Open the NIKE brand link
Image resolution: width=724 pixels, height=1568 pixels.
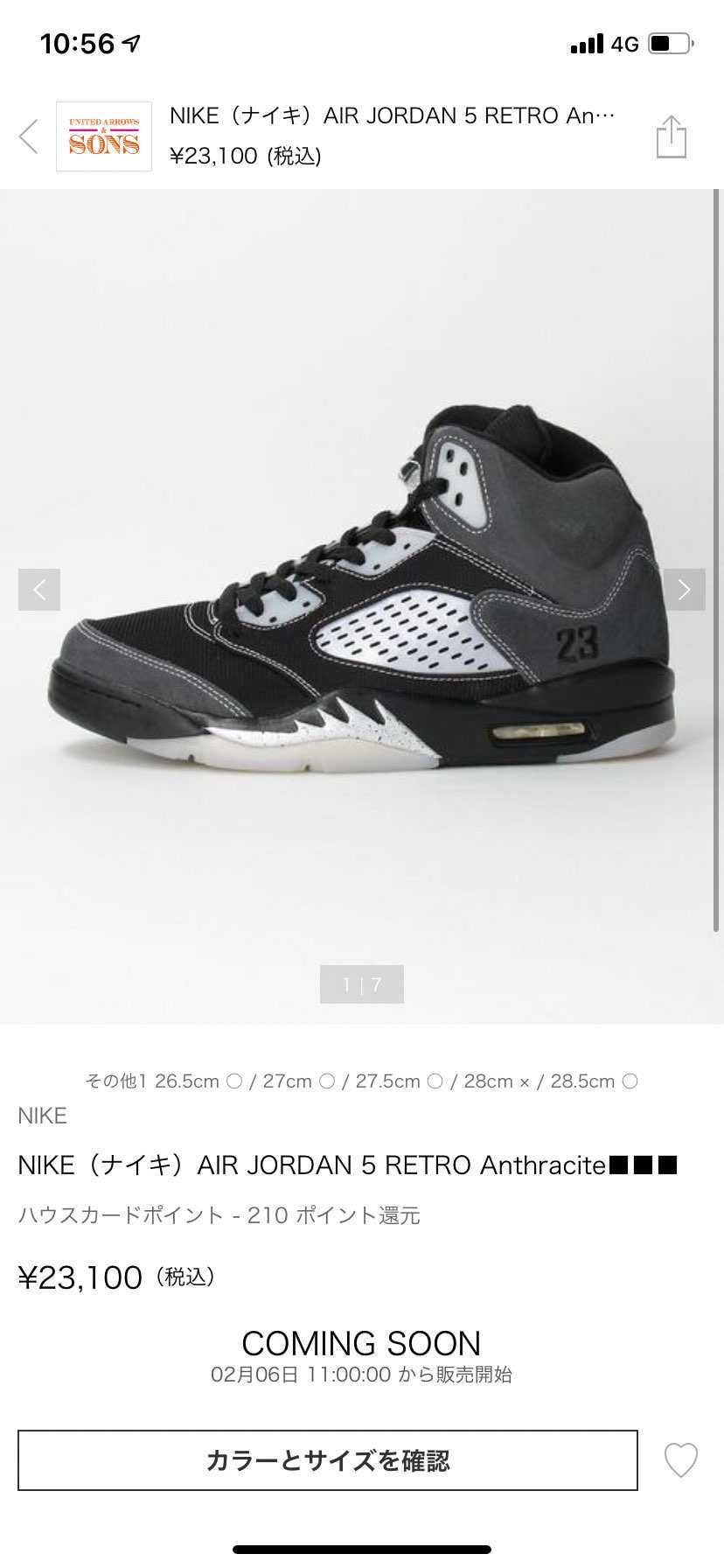(42, 1116)
